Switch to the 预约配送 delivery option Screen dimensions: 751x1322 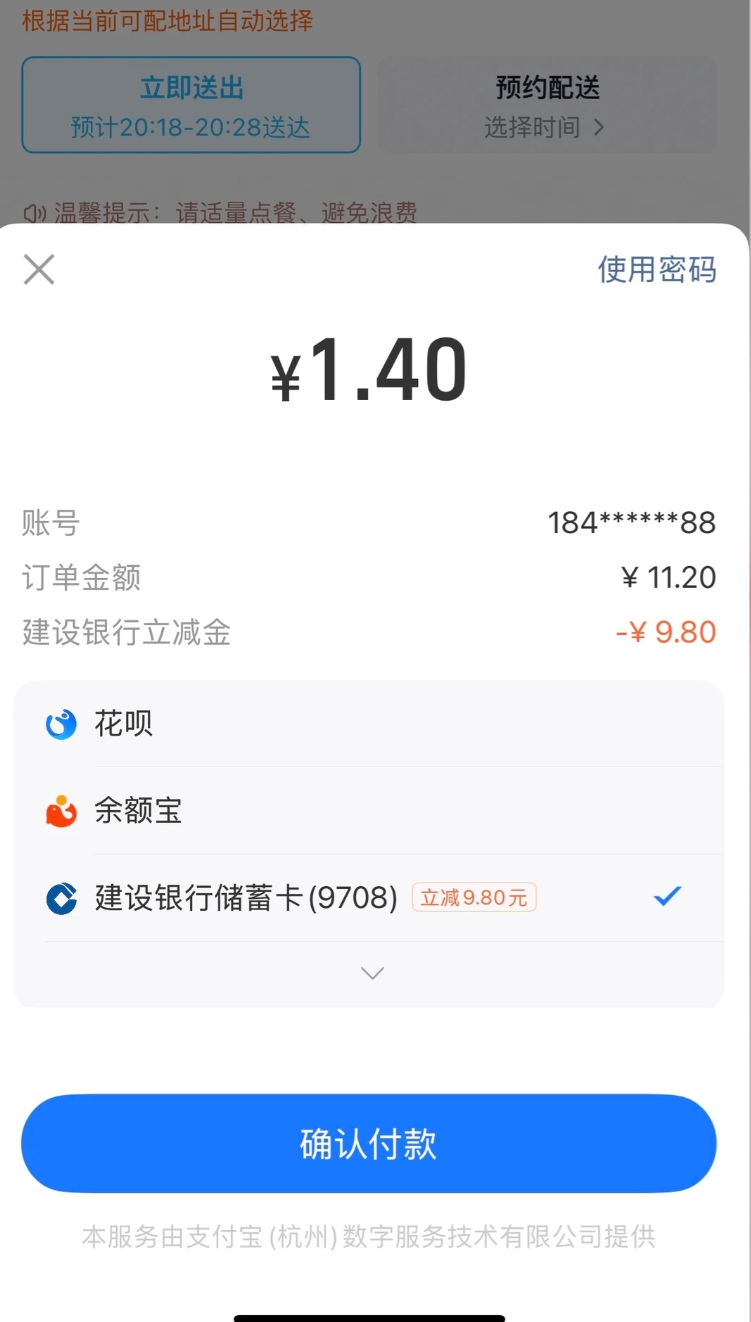pyautogui.click(x=545, y=105)
